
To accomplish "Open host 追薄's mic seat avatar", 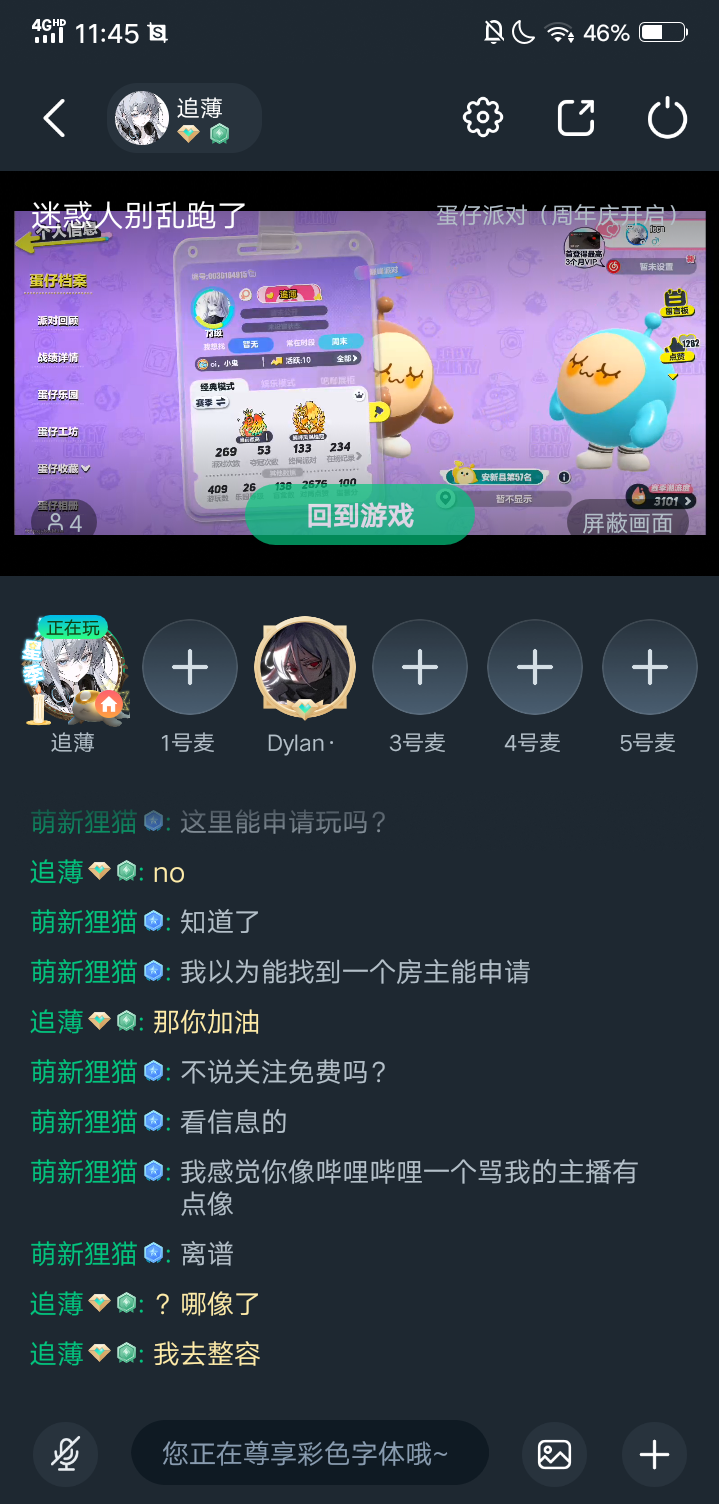I will (x=74, y=667).
